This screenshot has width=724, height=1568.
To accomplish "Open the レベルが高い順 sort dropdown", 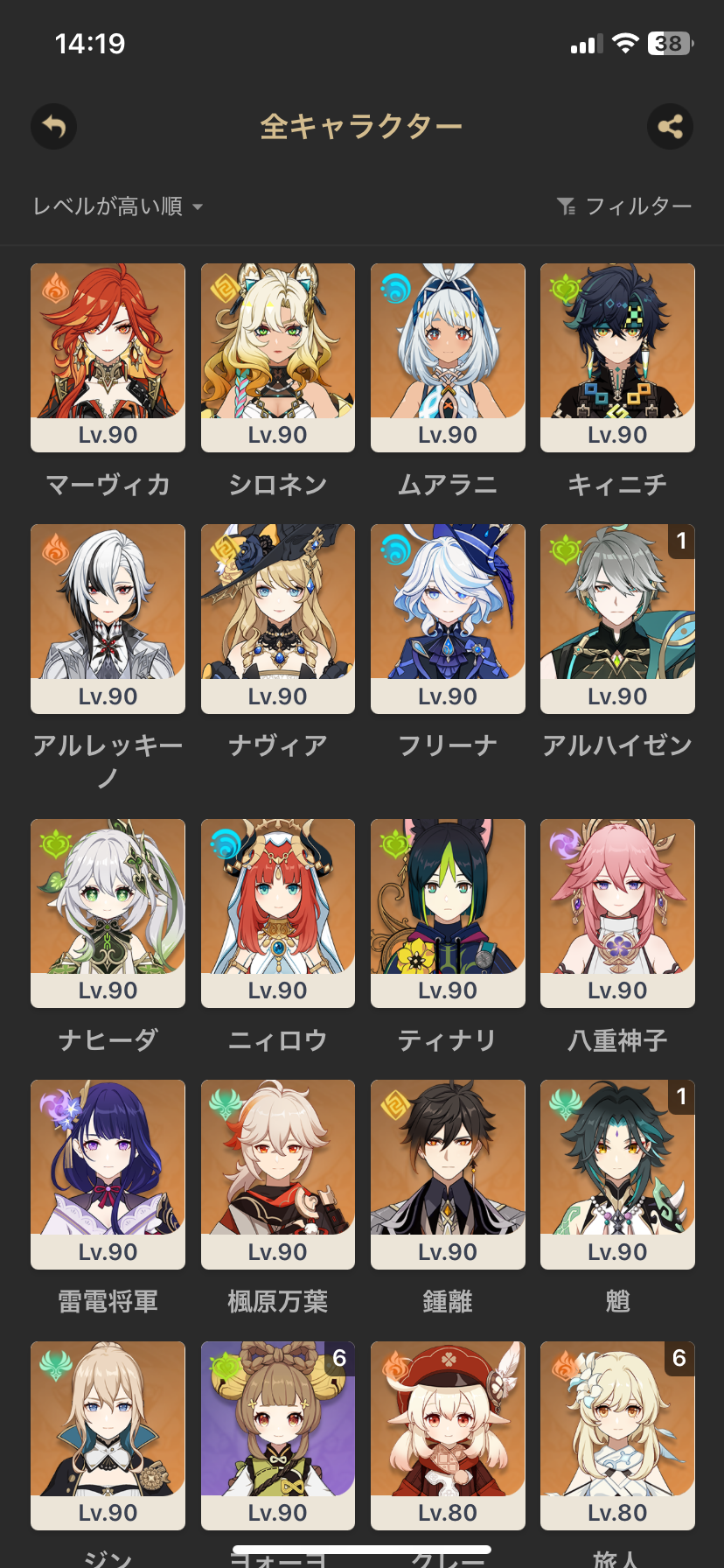I will [x=117, y=206].
